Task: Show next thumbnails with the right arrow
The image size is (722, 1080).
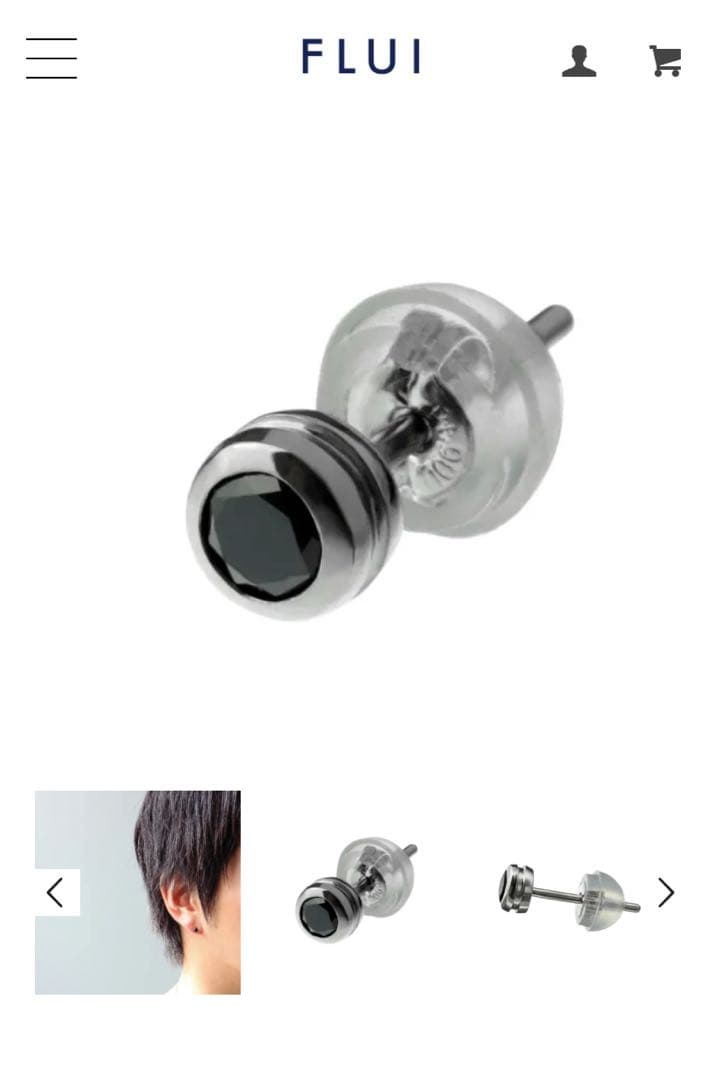Action: click(666, 892)
